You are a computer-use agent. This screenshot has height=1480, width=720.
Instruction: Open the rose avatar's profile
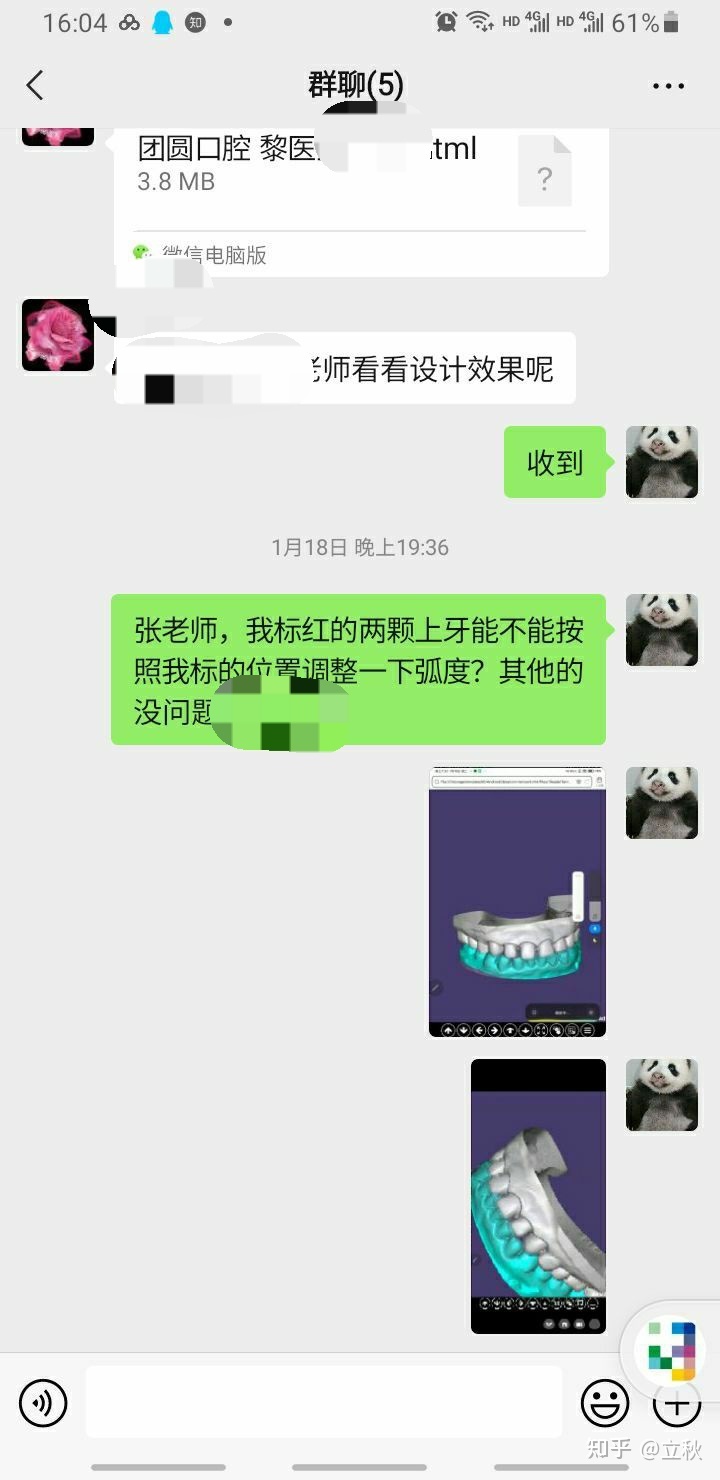[x=57, y=335]
